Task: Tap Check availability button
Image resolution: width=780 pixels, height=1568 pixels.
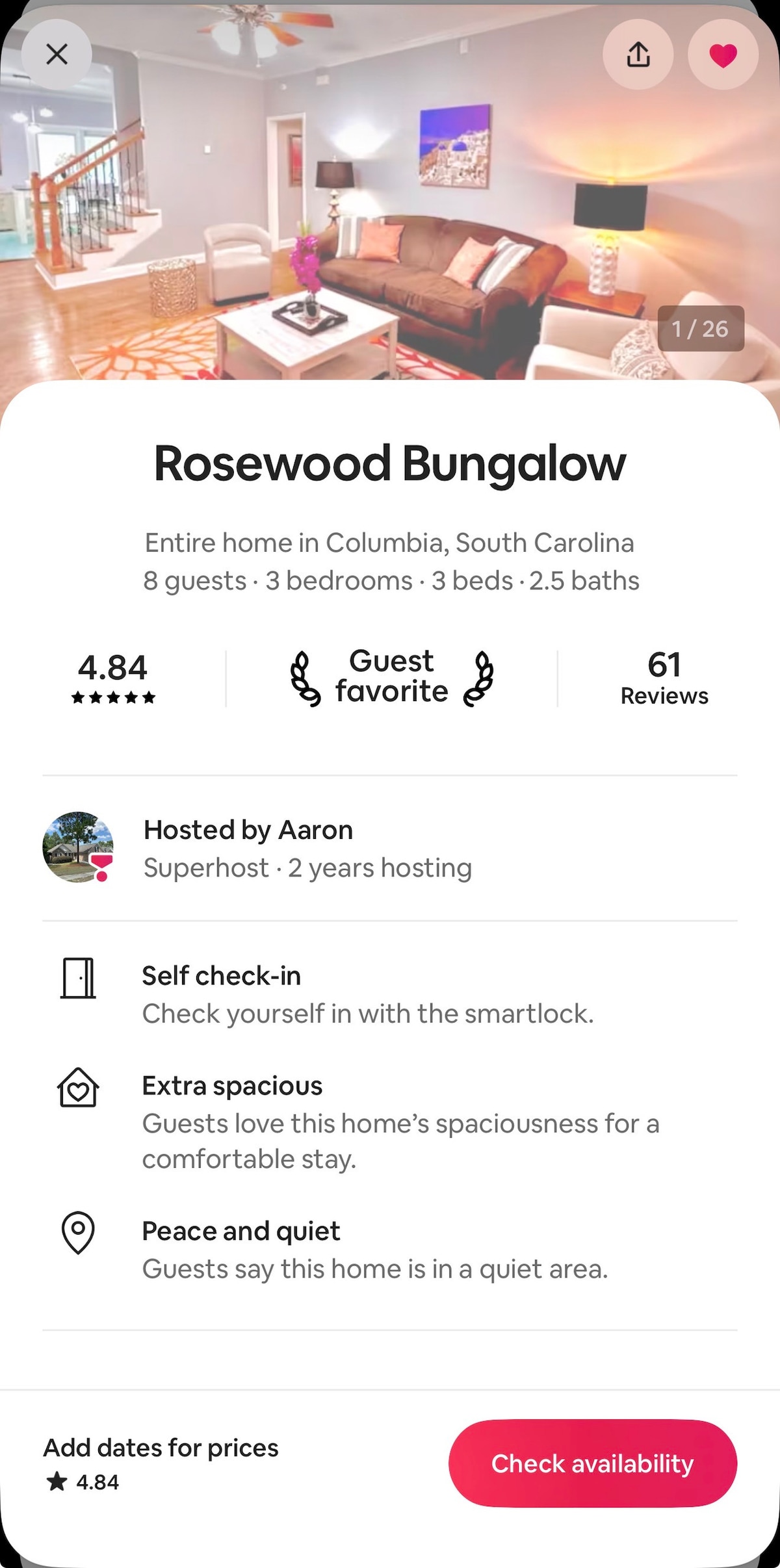Action: pyautogui.click(x=592, y=1463)
